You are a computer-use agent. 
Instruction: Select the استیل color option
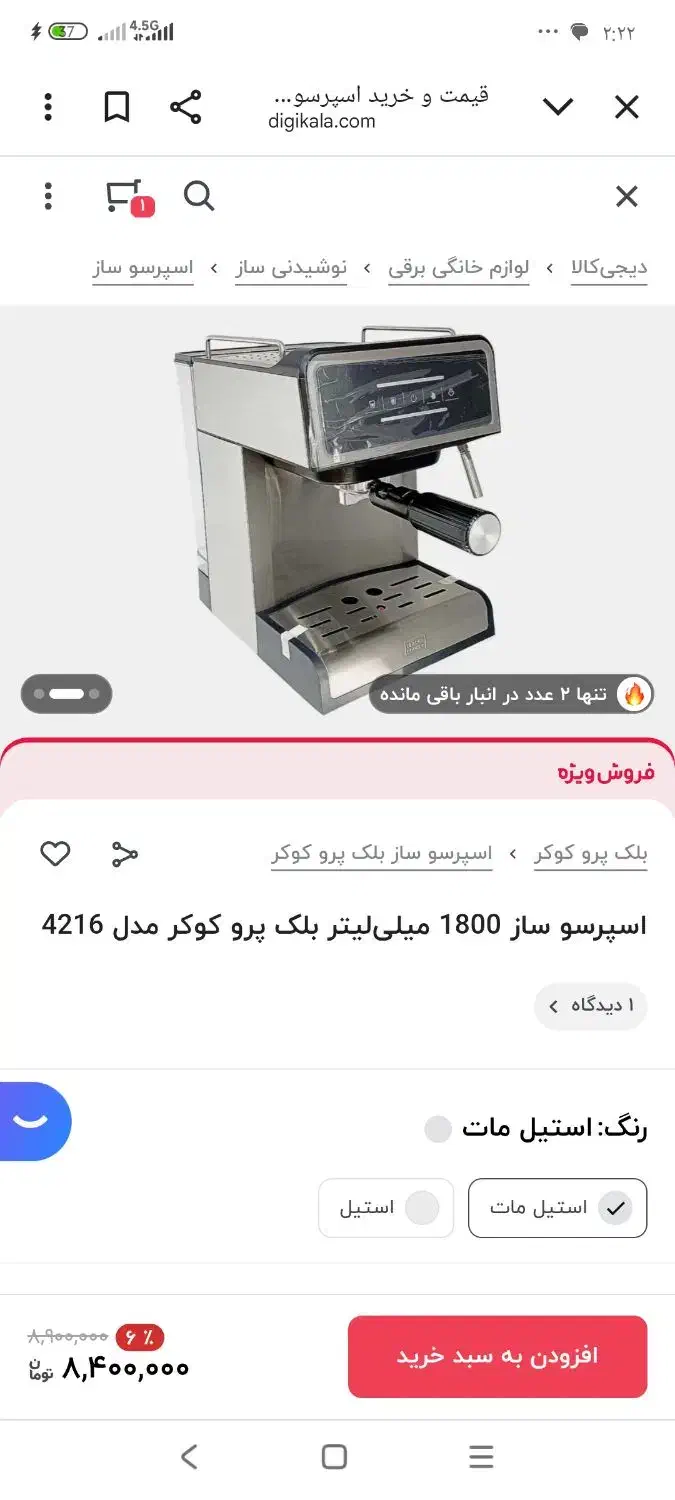coord(386,1208)
